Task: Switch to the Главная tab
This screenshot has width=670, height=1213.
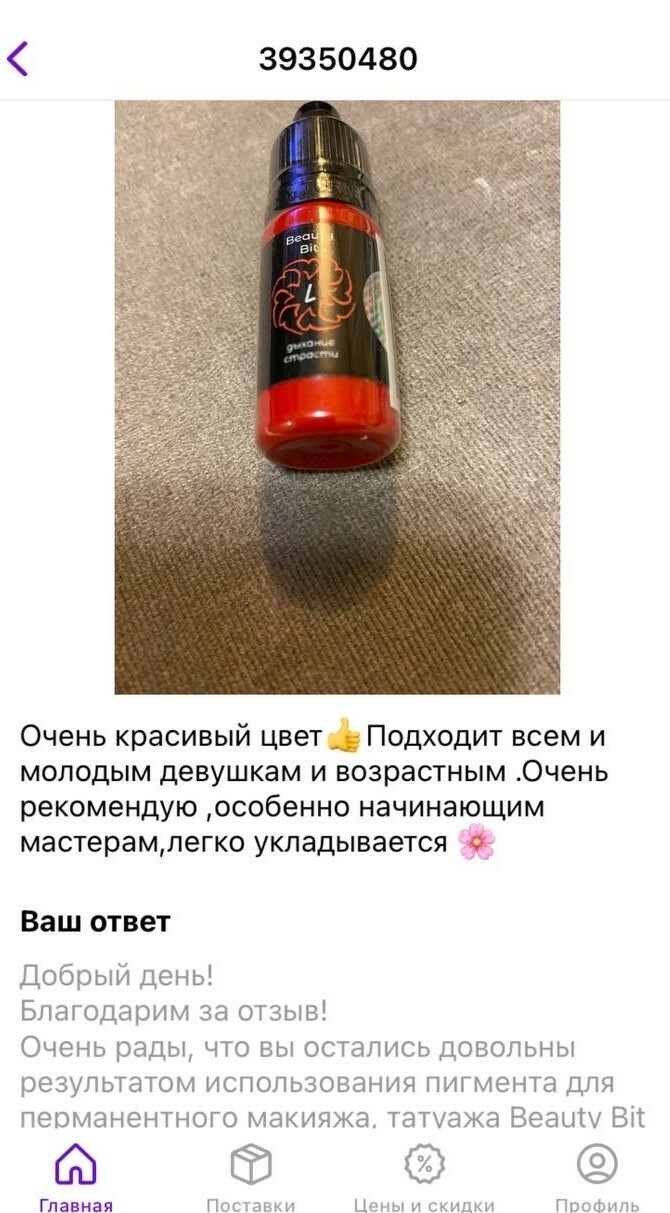Action: click(x=76, y=1176)
